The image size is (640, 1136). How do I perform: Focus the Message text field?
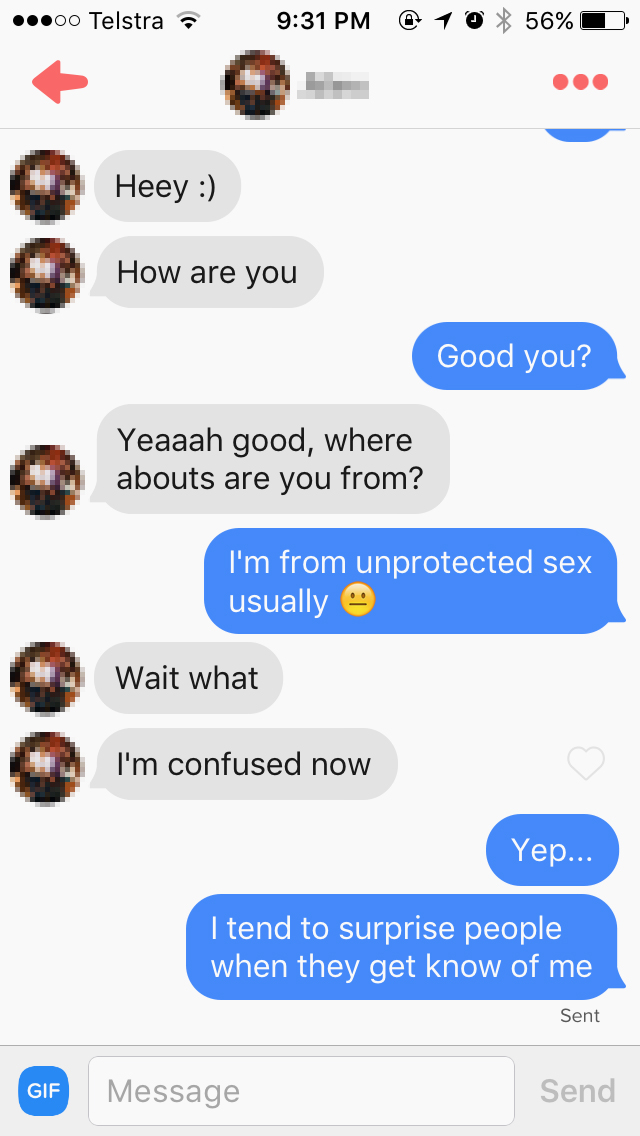tap(302, 1090)
